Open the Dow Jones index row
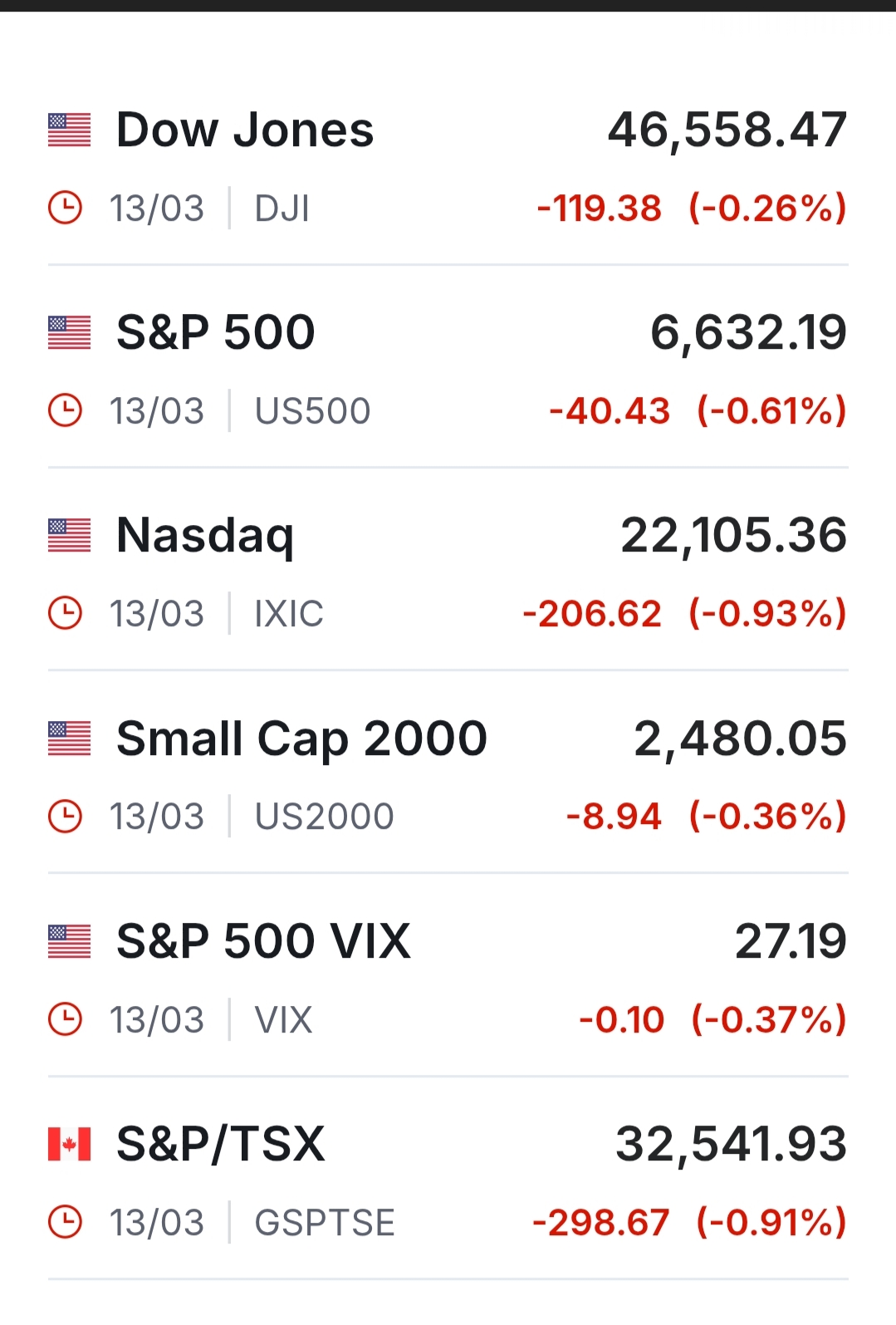Image resolution: width=896 pixels, height=1325 pixels. click(x=245, y=131)
